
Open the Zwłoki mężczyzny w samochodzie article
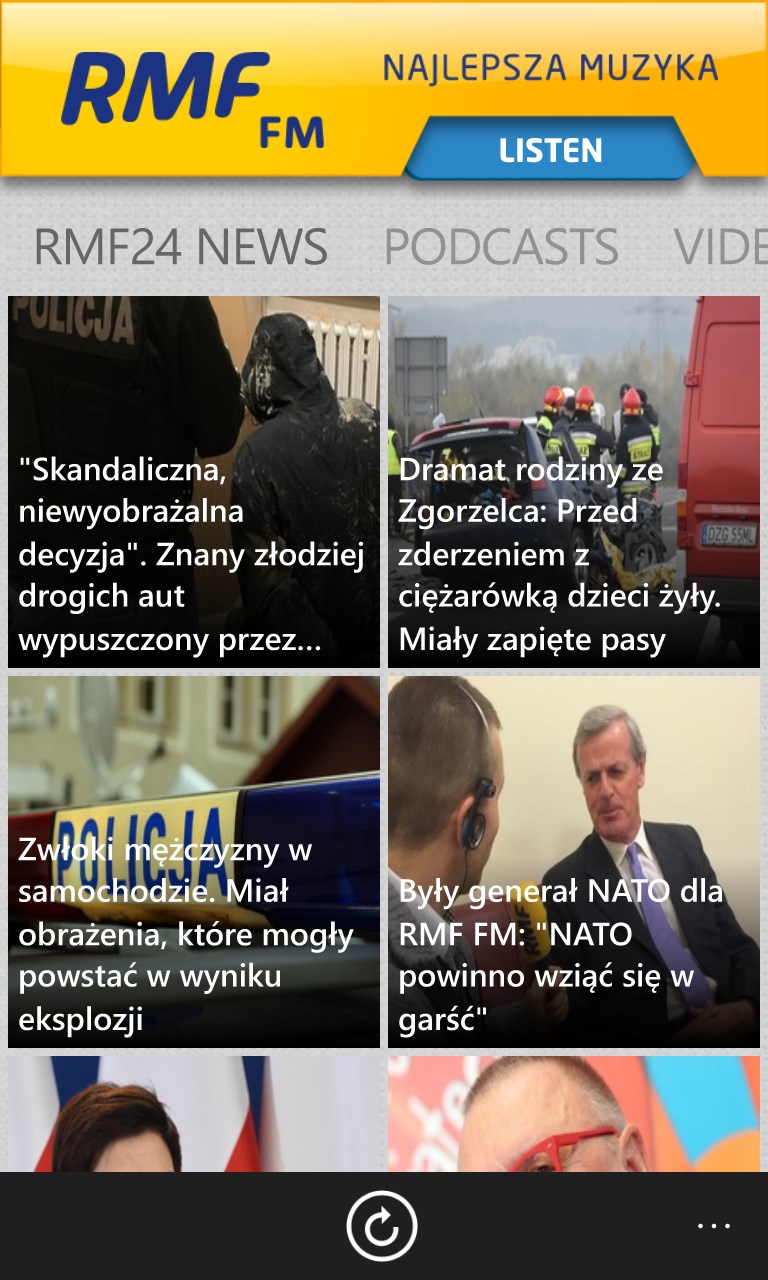[194, 862]
